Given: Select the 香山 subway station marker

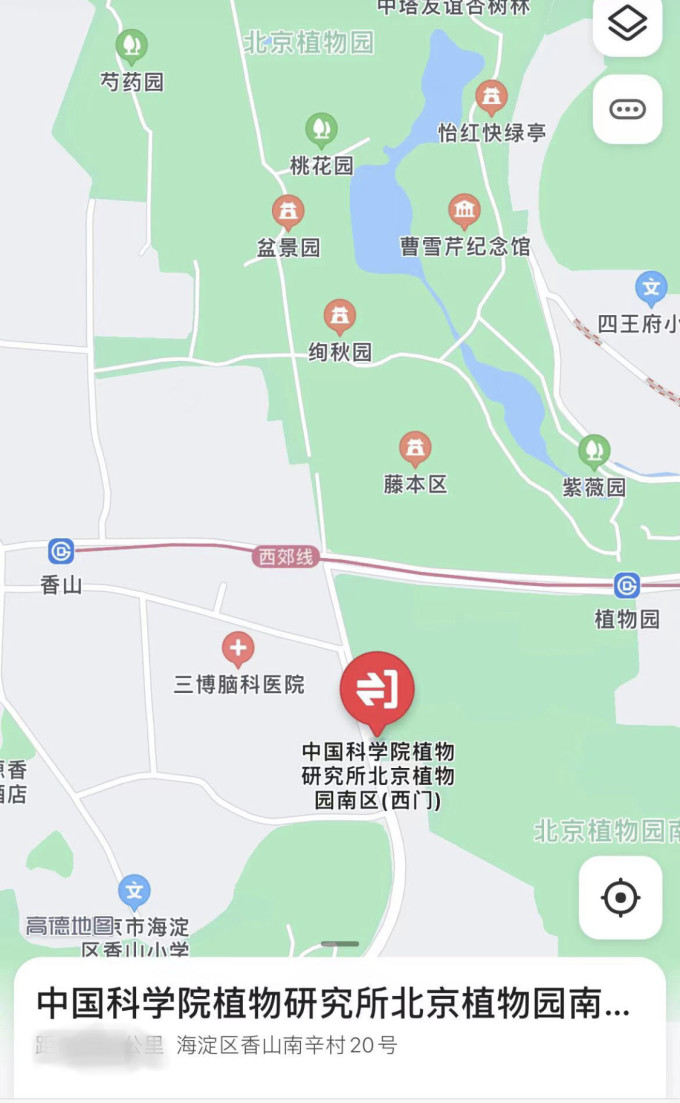Looking at the screenshot, I should pyautogui.click(x=61, y=551).
